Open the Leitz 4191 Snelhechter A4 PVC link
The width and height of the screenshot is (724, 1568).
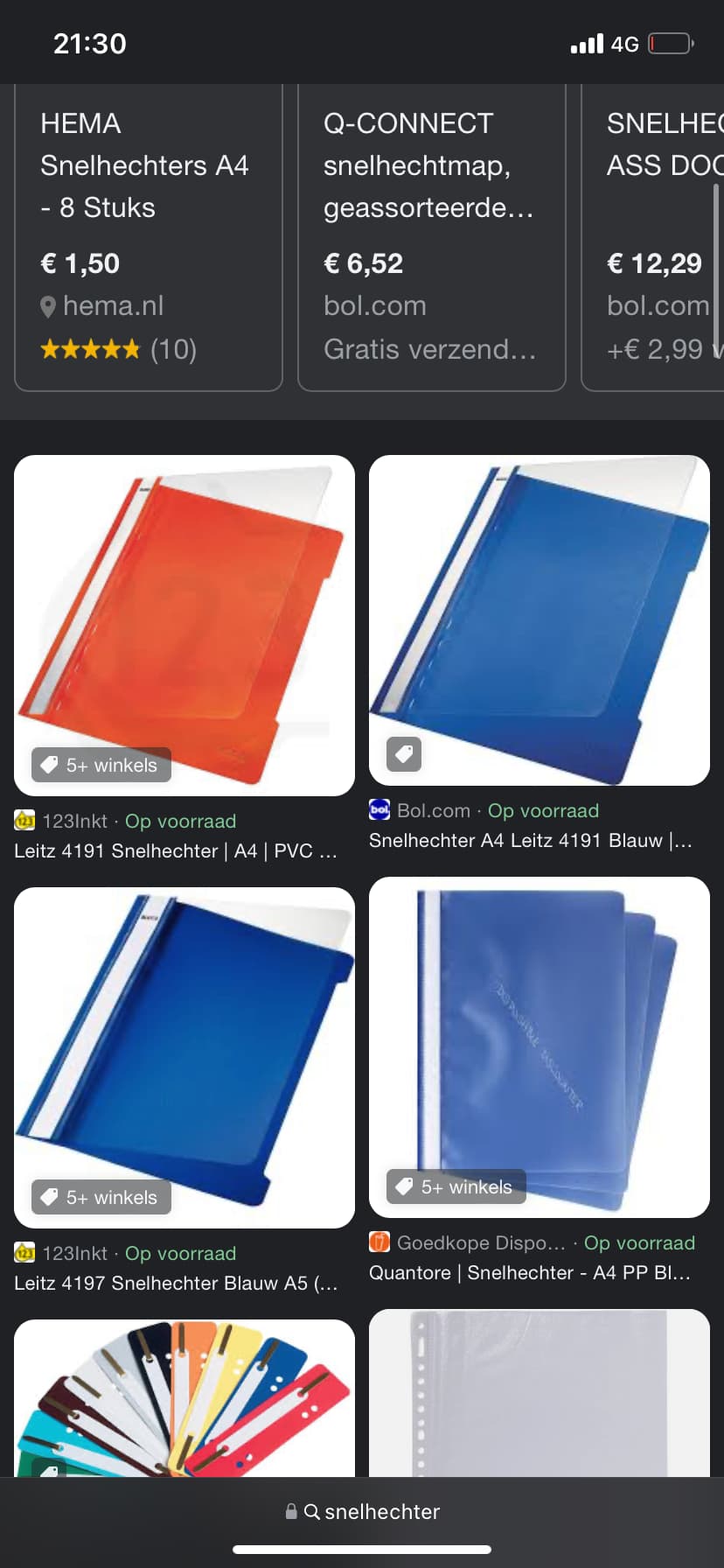(x=176, y=850)
